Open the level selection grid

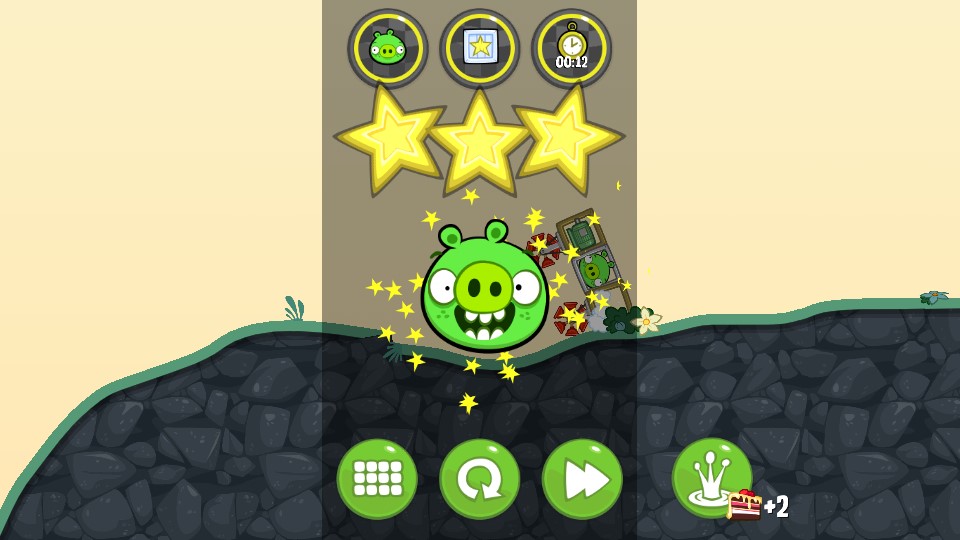click(x=377, y=479)
